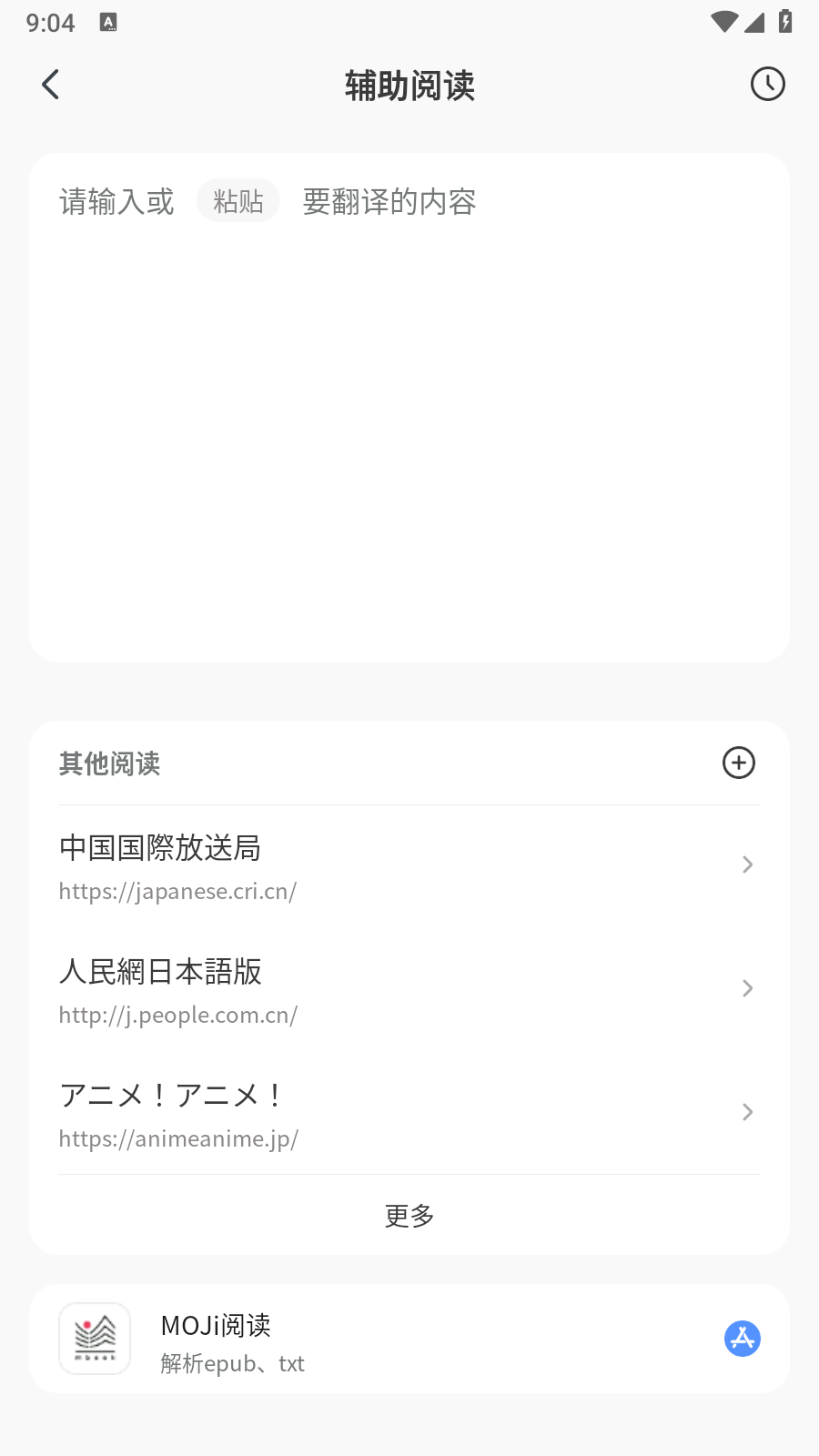The height and width of the screenshot is (1456, 819).
Task: Tap the cellular signal icon
Action: pos(754,22)
